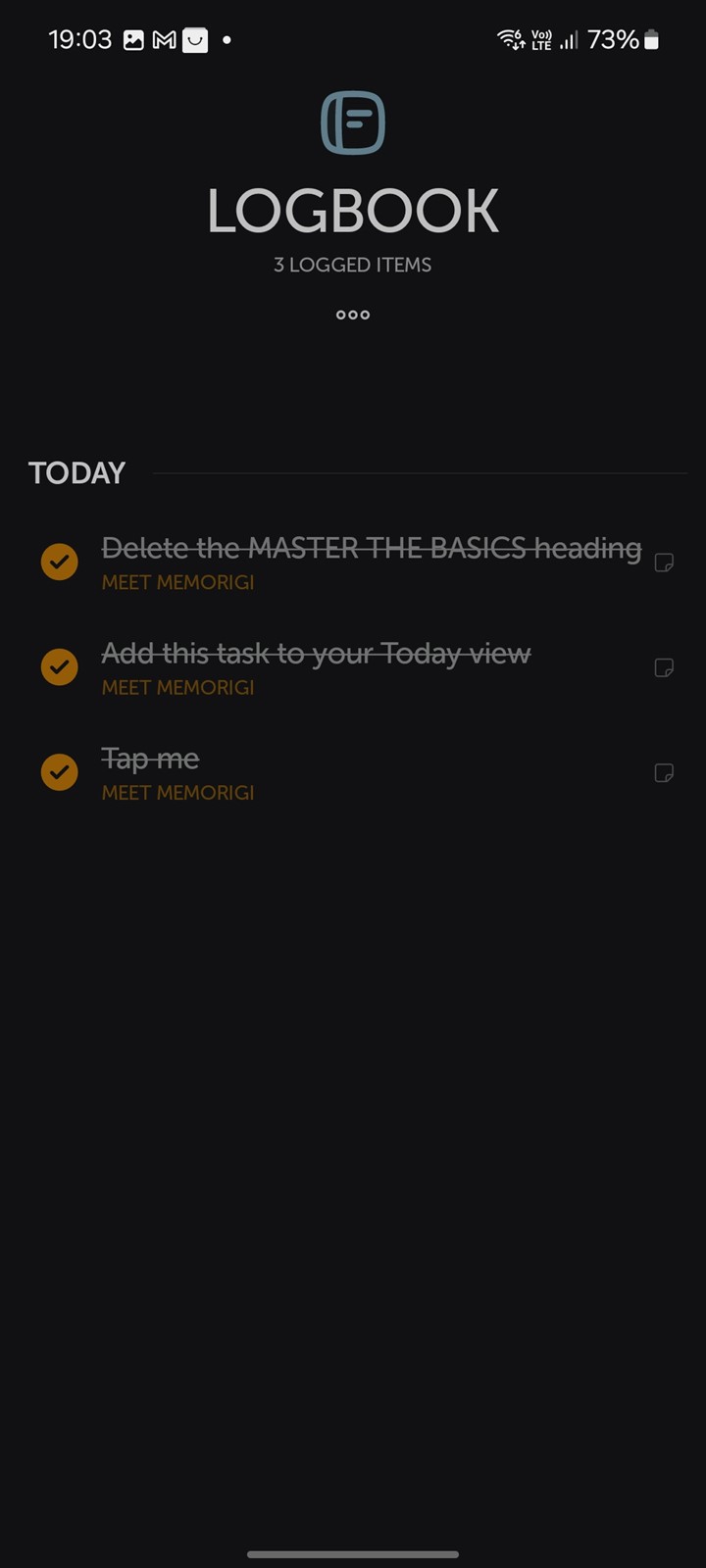The height and width of the screenshot is (1568, 706).
Task: Uncheck the Add this task to your Today view task
Action: pos(60,667)
